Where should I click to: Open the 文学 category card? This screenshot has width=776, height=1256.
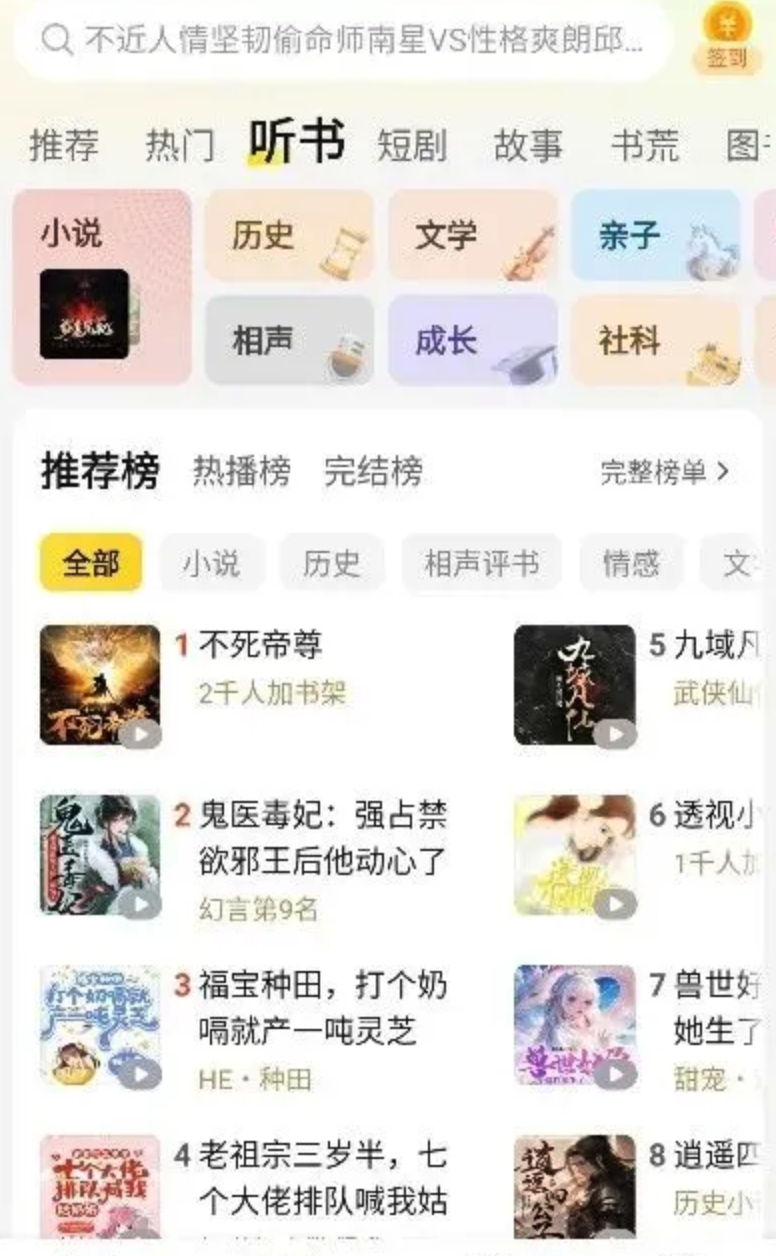tap(473, 236)
